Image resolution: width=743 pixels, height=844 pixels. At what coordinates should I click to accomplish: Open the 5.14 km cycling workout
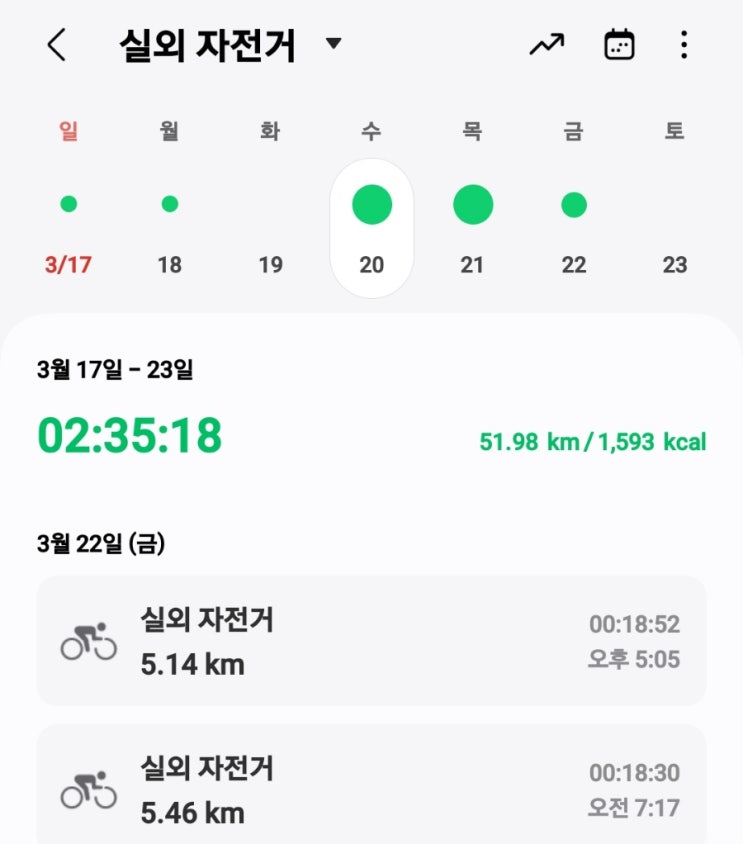pyautogui.click(x=371, y=641)
